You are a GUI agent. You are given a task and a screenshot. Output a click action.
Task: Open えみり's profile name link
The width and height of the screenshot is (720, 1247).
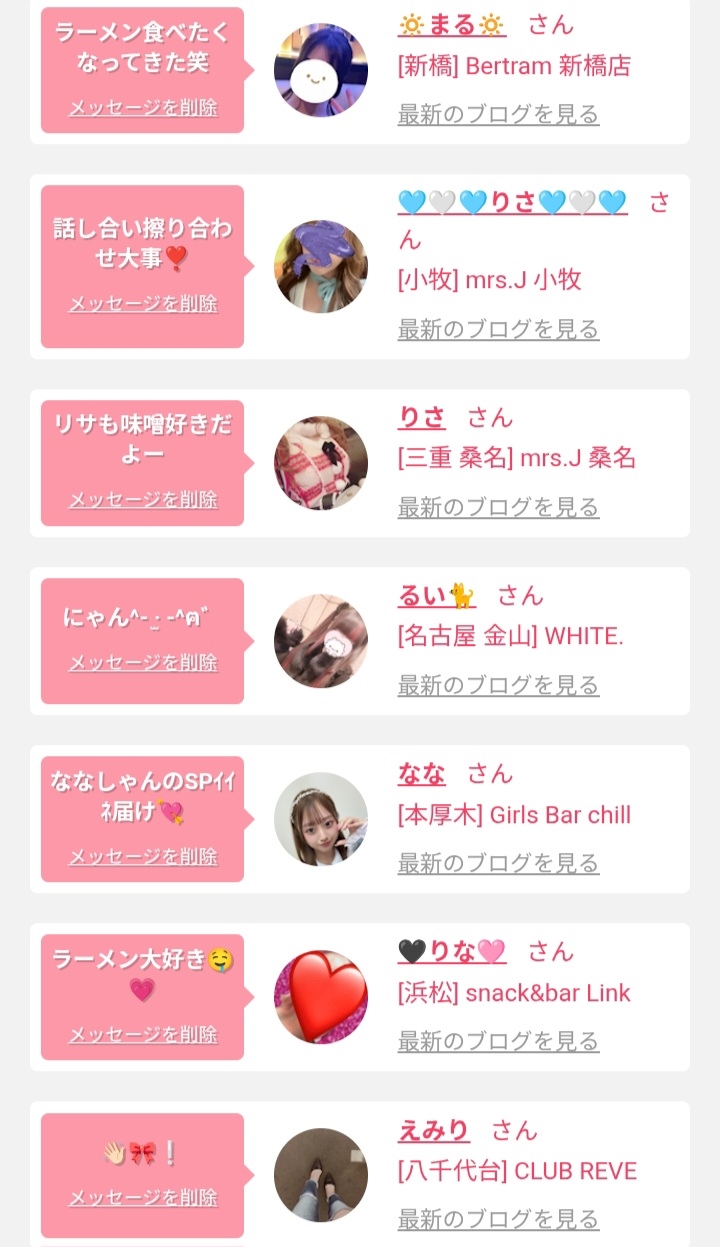(434, 1130)
